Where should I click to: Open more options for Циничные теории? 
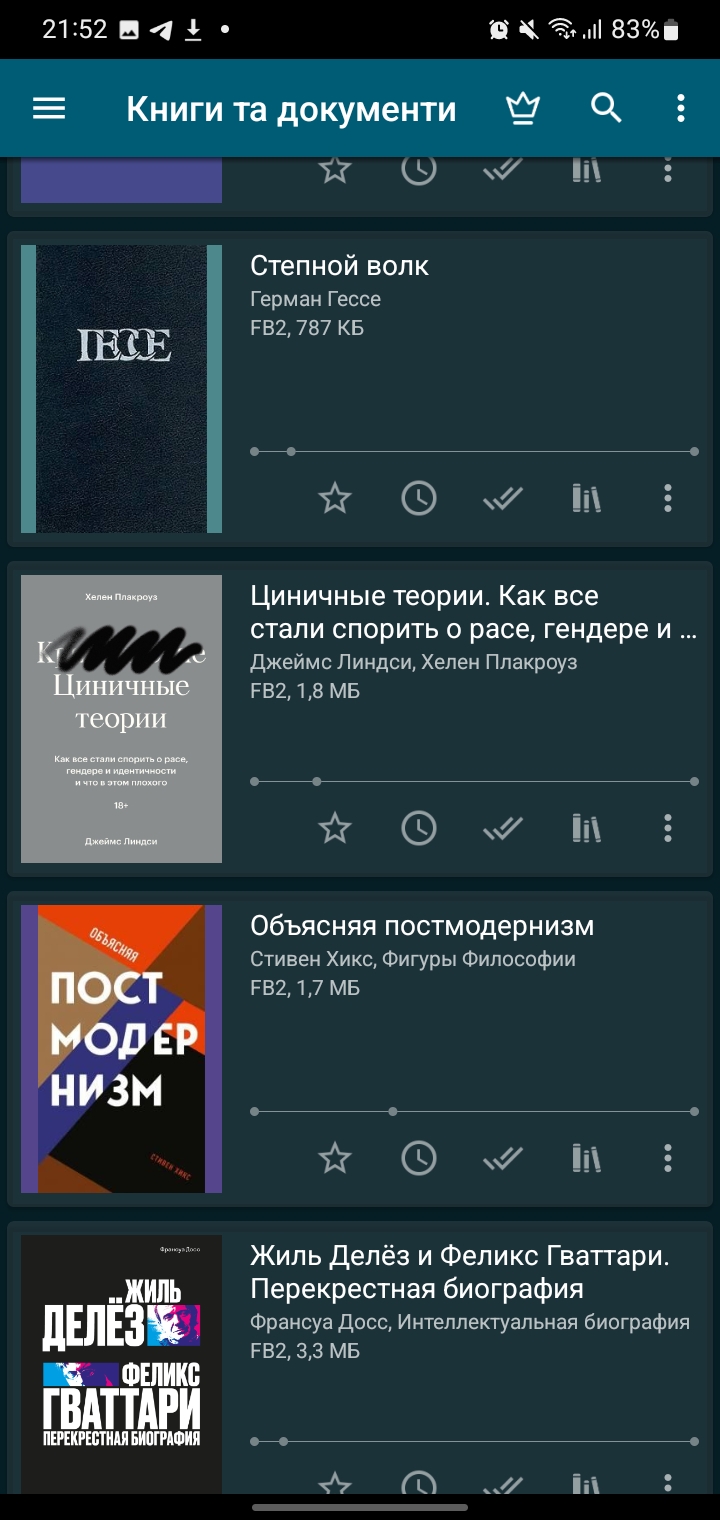click(x=668, y=828)
